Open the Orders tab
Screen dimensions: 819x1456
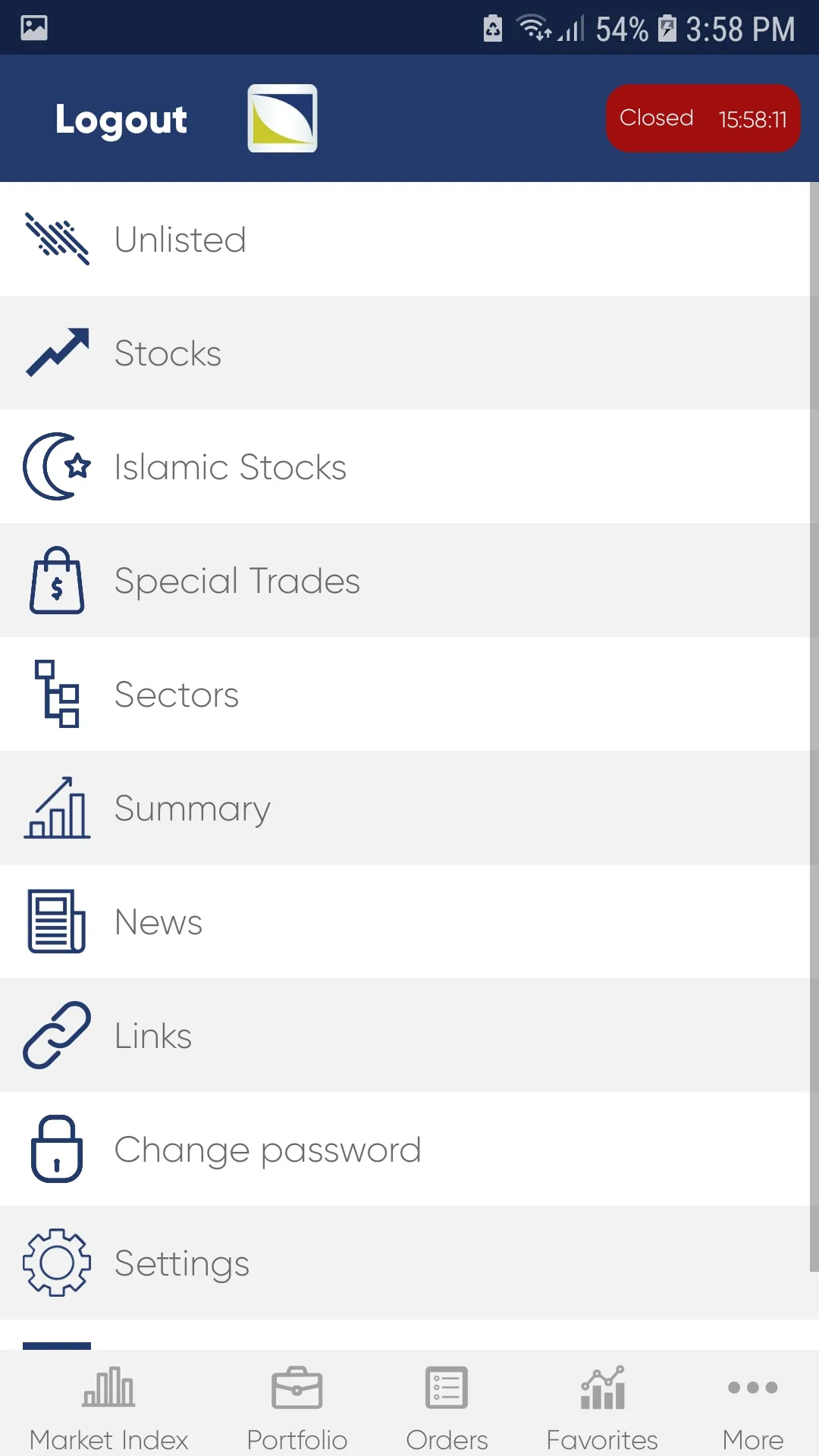pos(446,1403)
